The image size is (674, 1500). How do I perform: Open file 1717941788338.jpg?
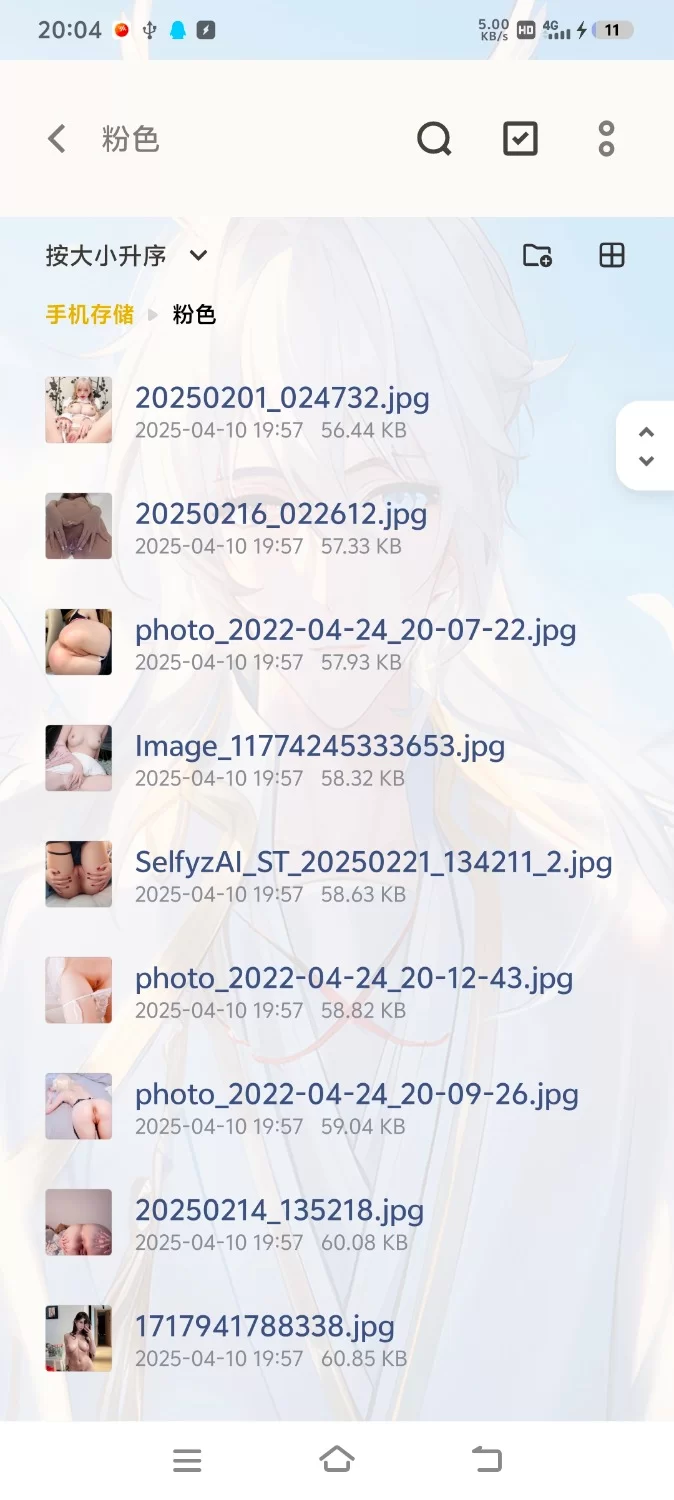point(264,1326)
